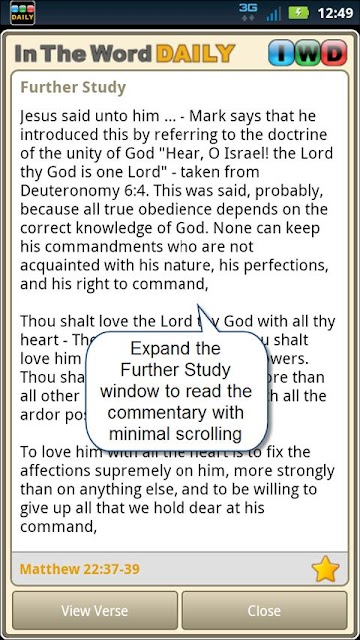
Task: Close the Further Study window
Action: tap(264, 611)
